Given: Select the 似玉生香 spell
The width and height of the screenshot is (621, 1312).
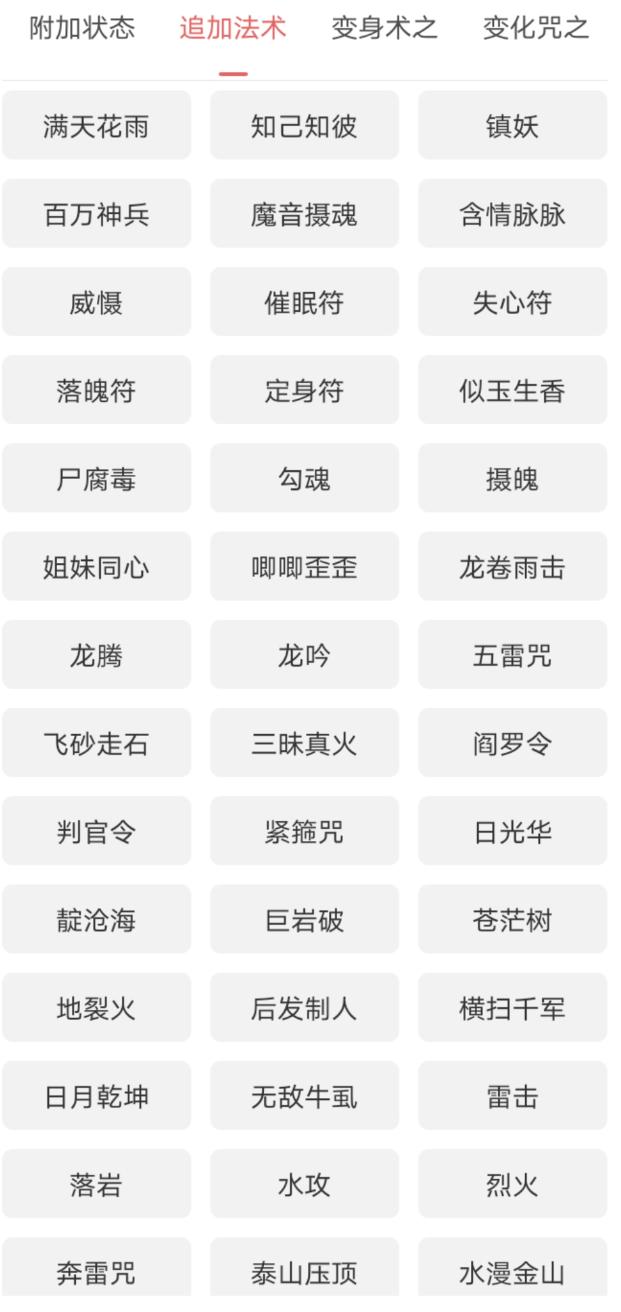Looking at the screenshot, I should (512, 390).
